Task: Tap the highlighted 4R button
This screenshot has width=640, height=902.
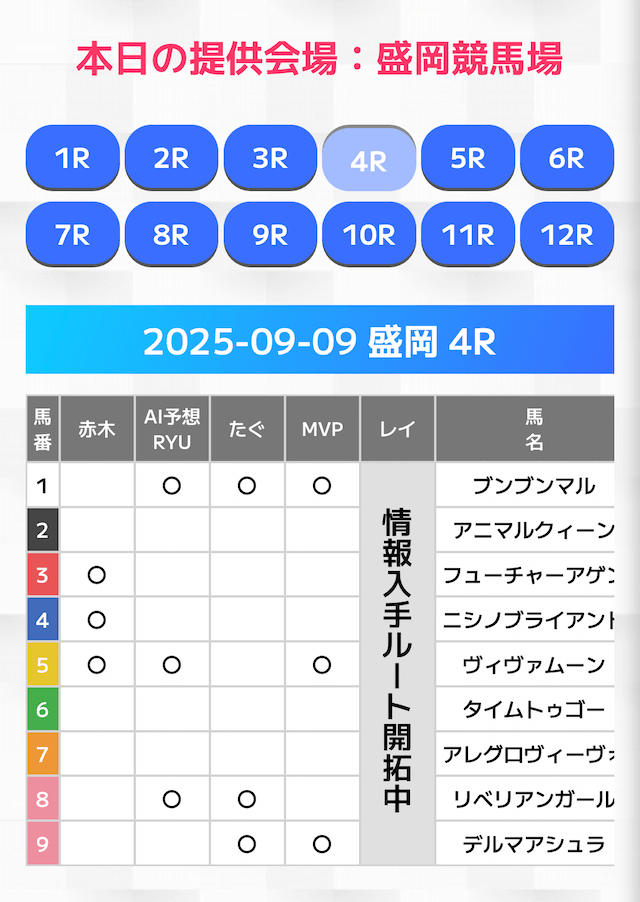Action: point(369,160)
